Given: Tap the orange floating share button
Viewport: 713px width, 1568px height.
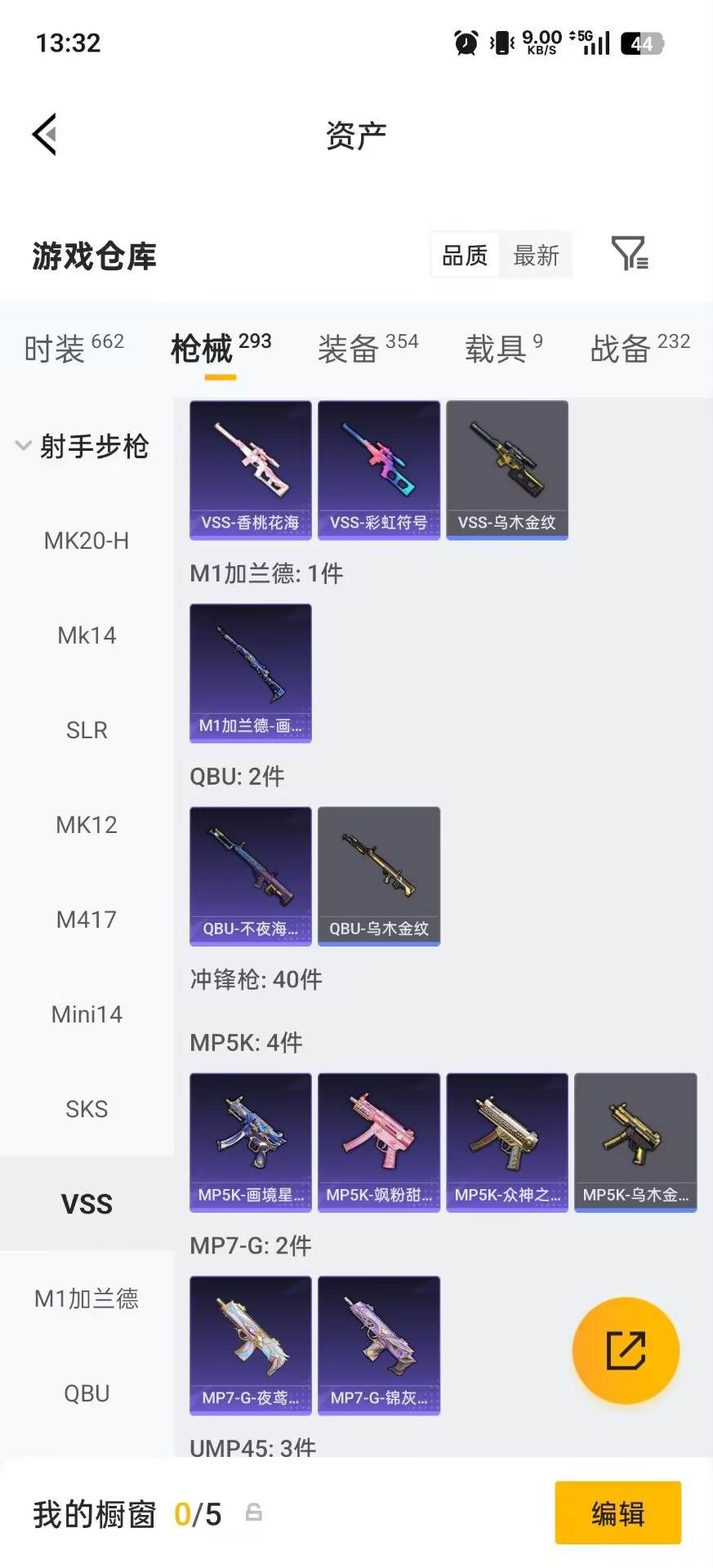Looking at the screenshot, I should [626, 1351].
